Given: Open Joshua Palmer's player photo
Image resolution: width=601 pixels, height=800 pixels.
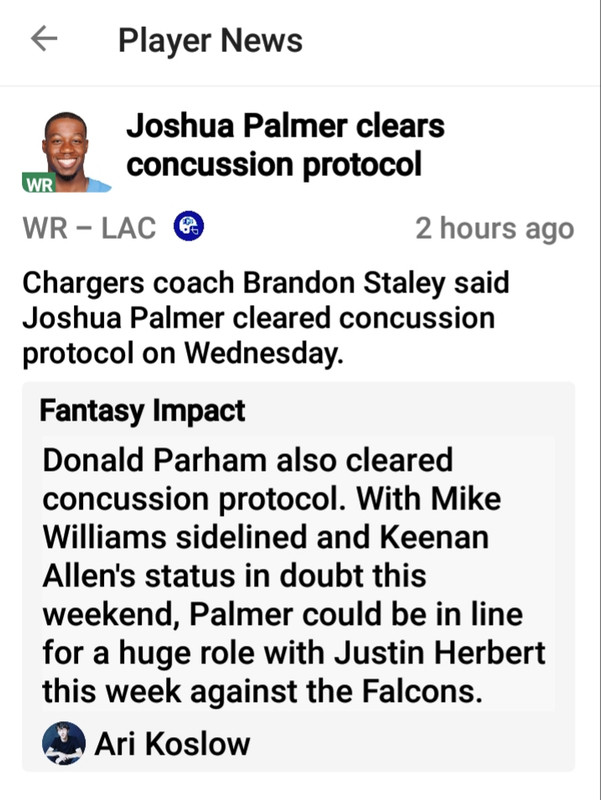Looking at the screenshot, I should (x=68, y=150).
